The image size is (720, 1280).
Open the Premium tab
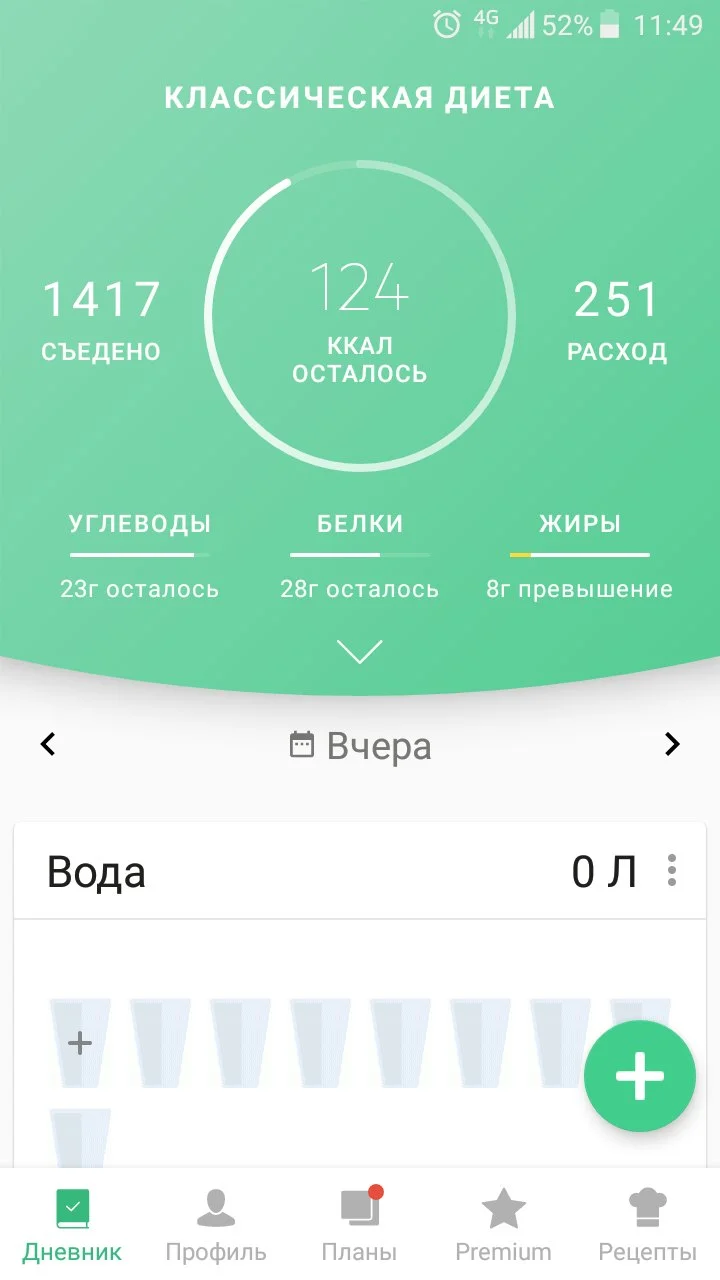pyautogui.click(x=503, y=1225)
